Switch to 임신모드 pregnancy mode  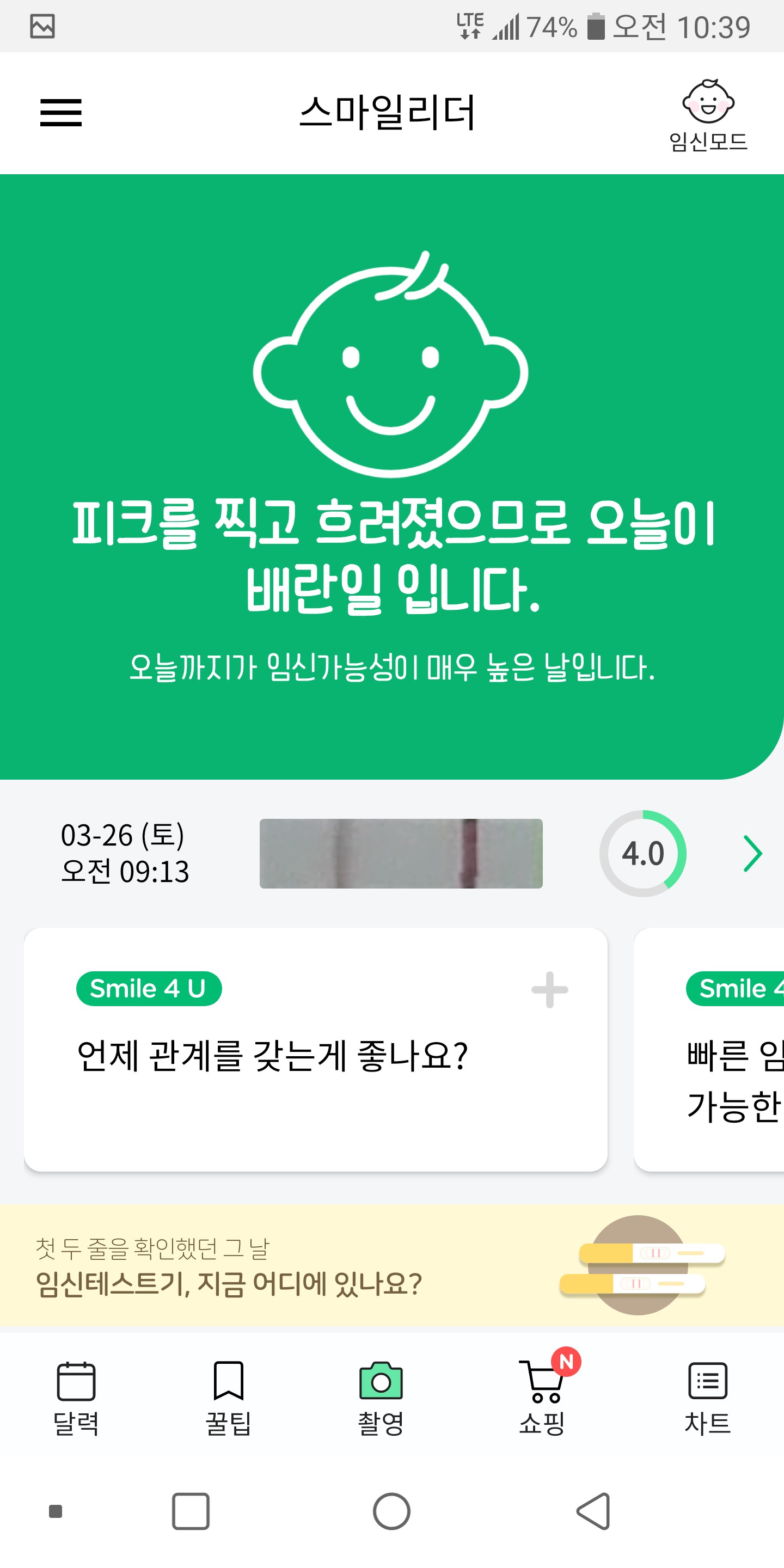point(708,115)
